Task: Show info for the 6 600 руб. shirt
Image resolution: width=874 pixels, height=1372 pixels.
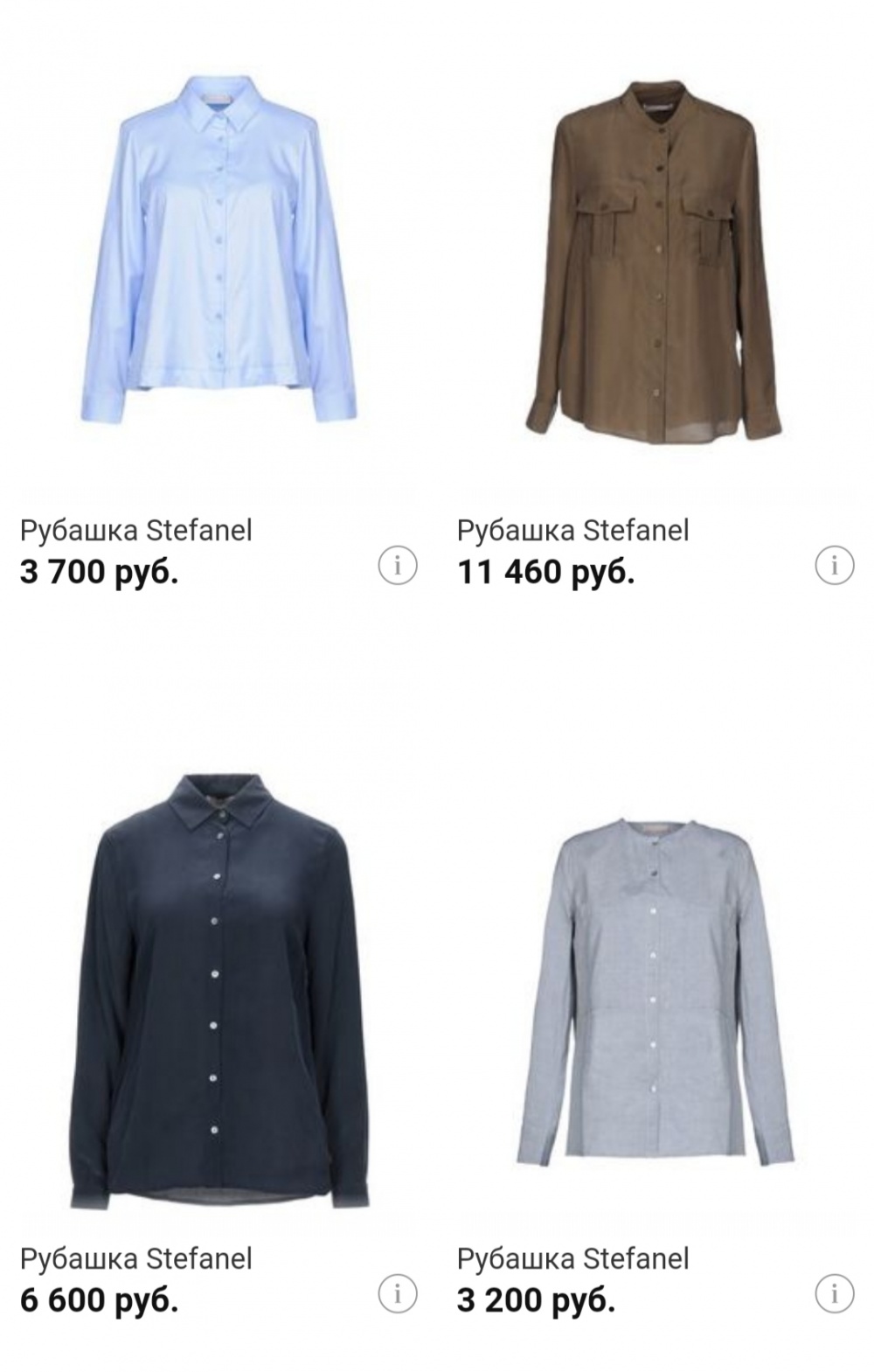Action: [x=398, y=1292]
